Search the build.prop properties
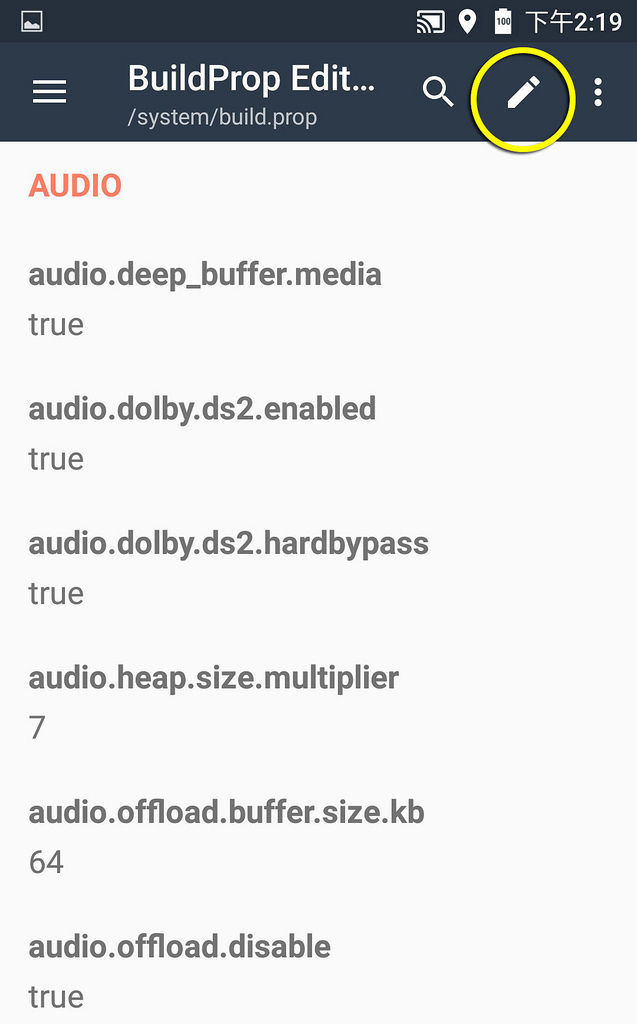This screenshot has width=637, height=1024. [x=438, y=92]
